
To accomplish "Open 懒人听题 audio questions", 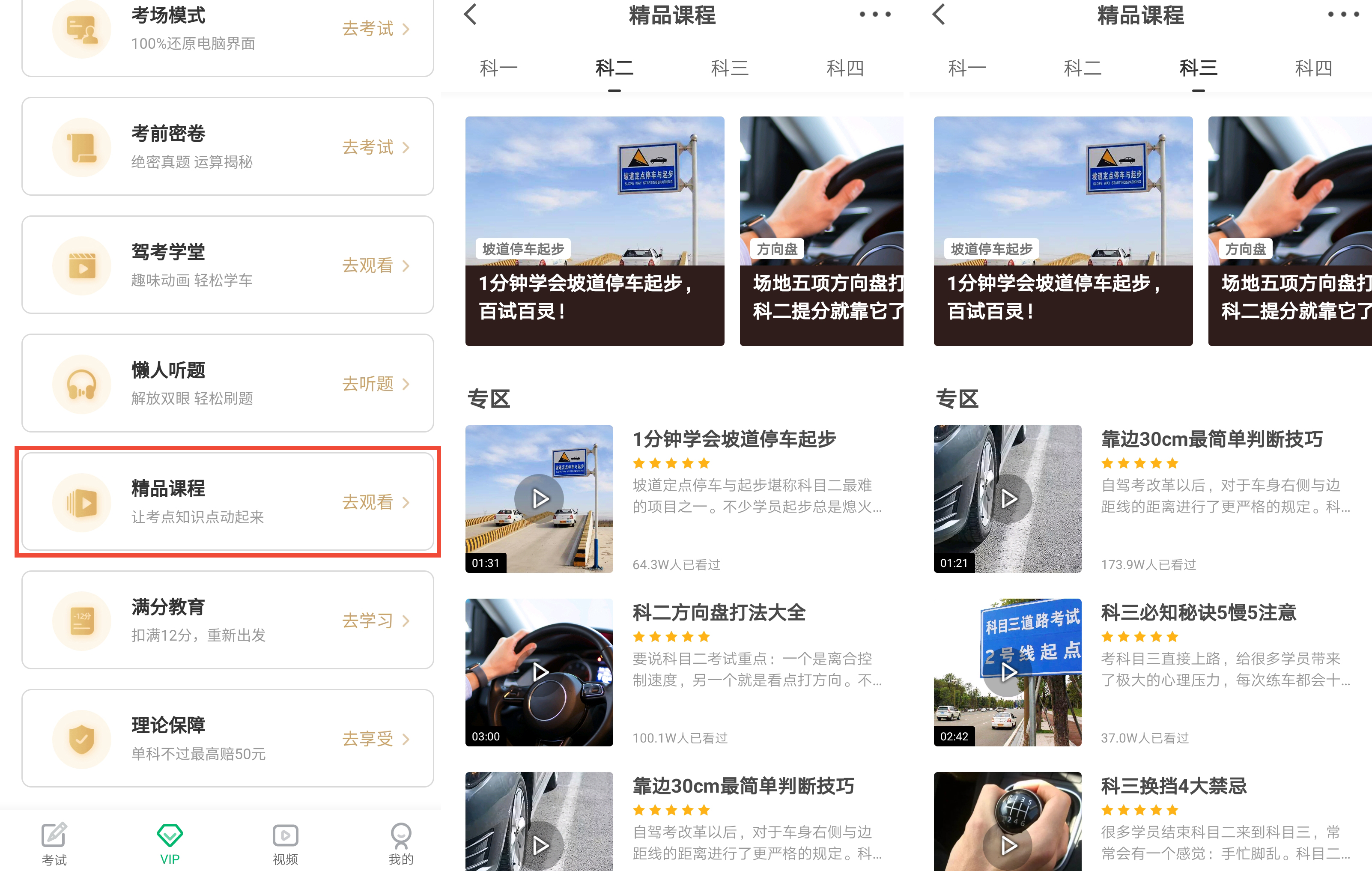I will [x=228, y=383].
